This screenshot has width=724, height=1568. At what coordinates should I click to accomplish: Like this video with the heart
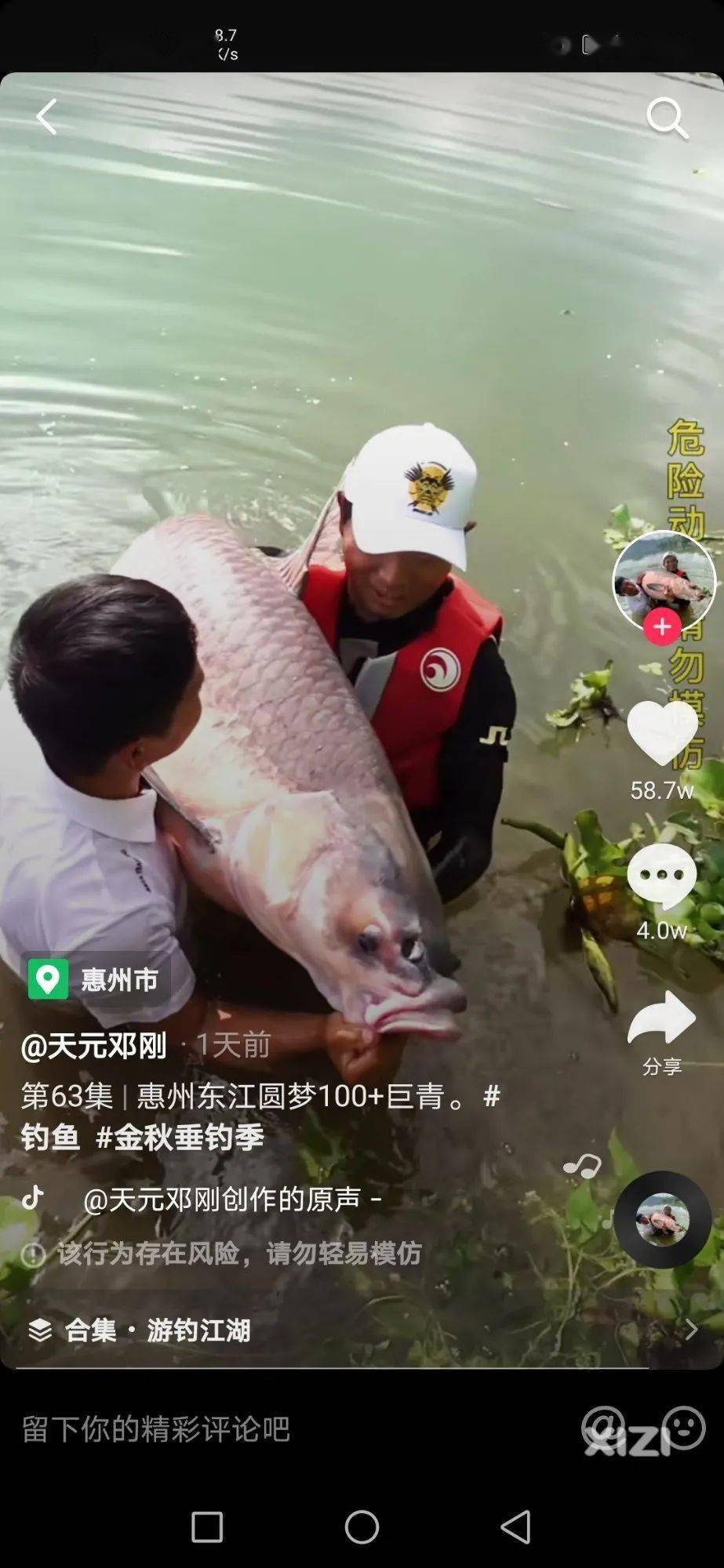(x=662, y=732)
